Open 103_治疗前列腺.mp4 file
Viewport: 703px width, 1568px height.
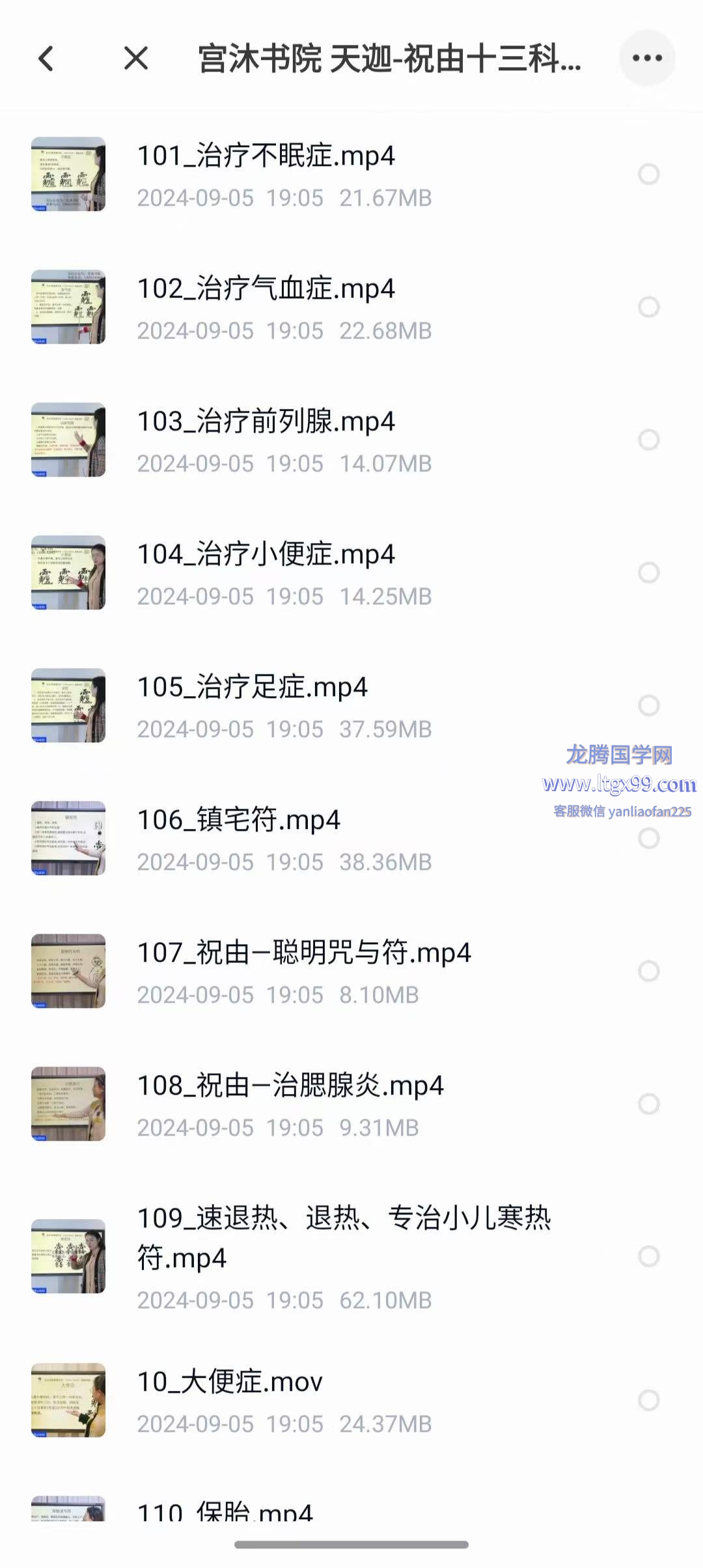pos(266,423)
